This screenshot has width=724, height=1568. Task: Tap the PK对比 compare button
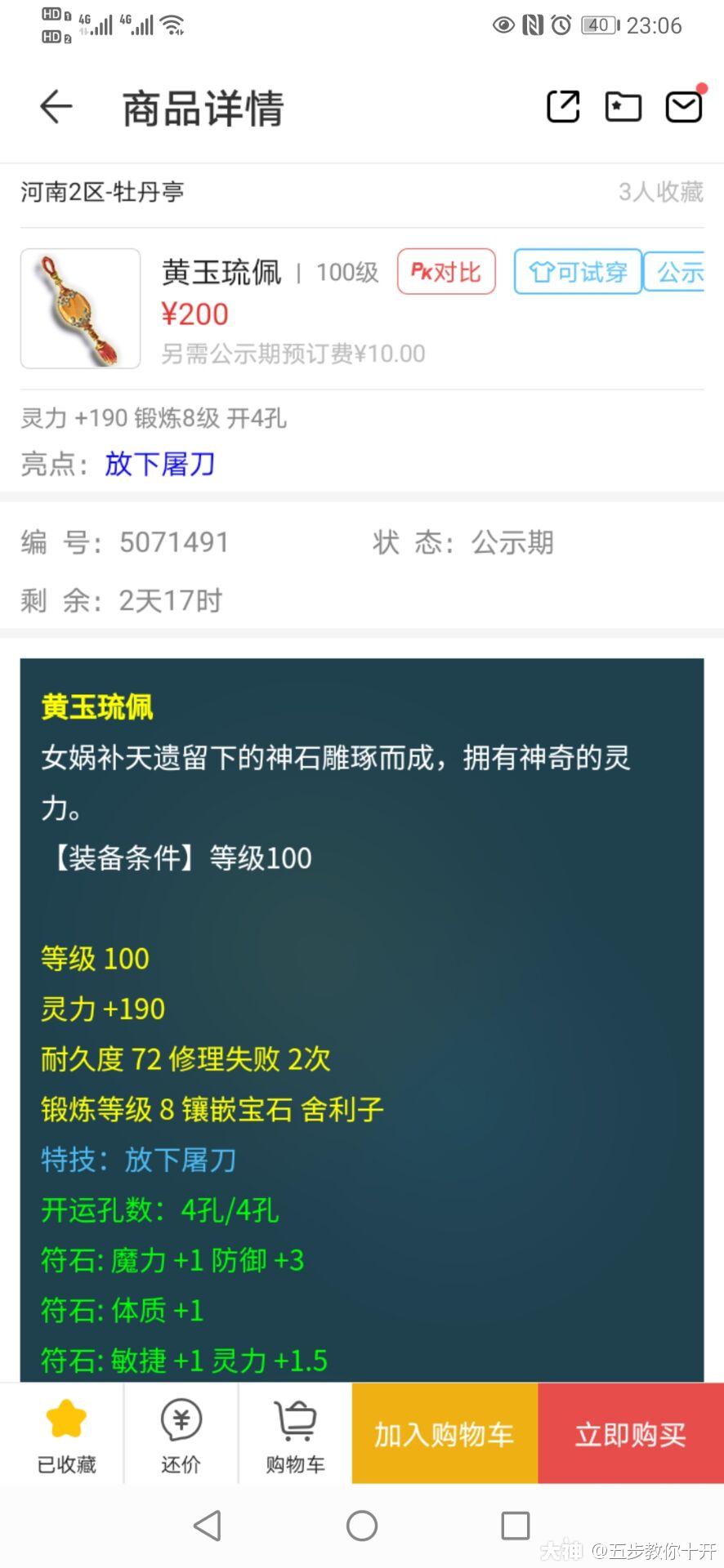pos(446,272)
